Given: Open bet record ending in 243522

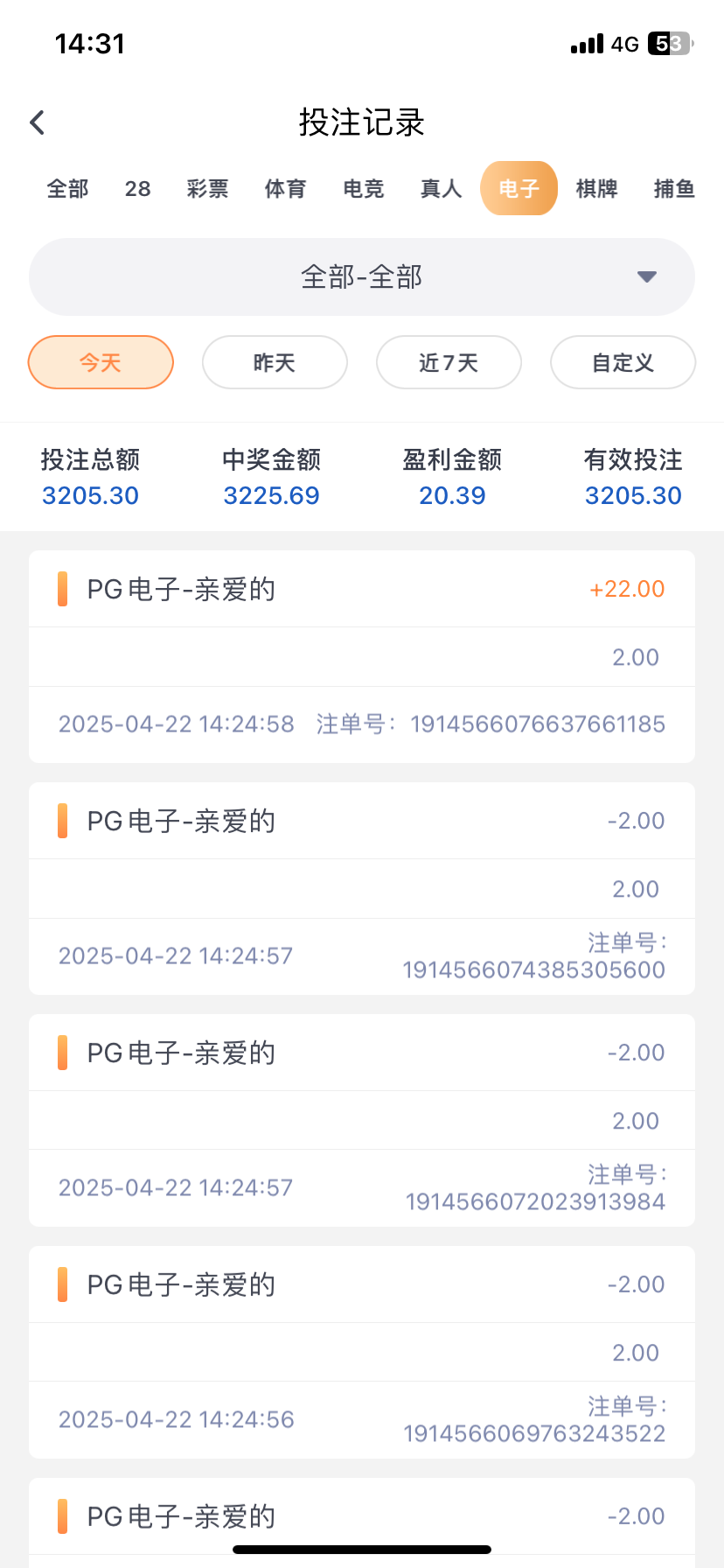Looking at the screenshot, I should pos(362,1352).
